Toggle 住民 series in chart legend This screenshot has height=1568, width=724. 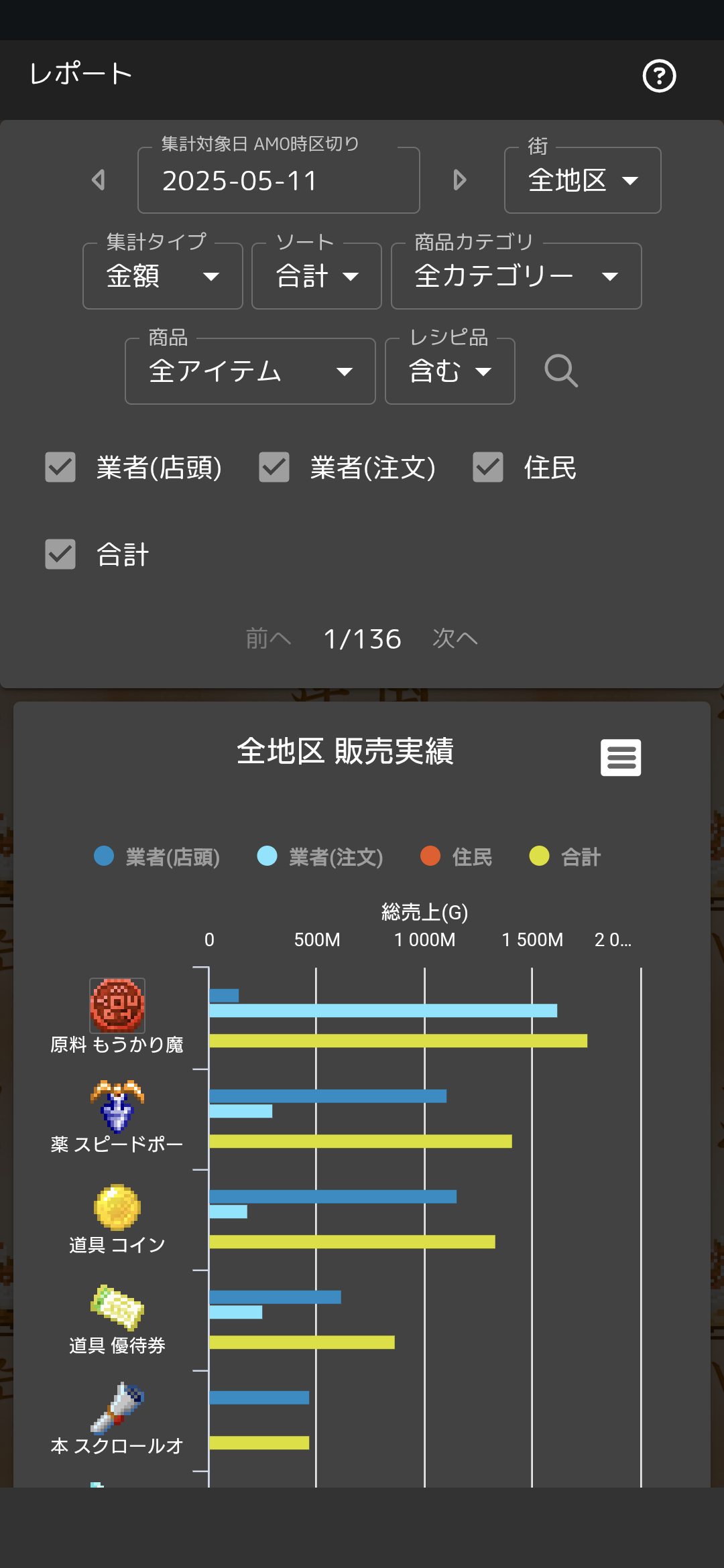457,856
